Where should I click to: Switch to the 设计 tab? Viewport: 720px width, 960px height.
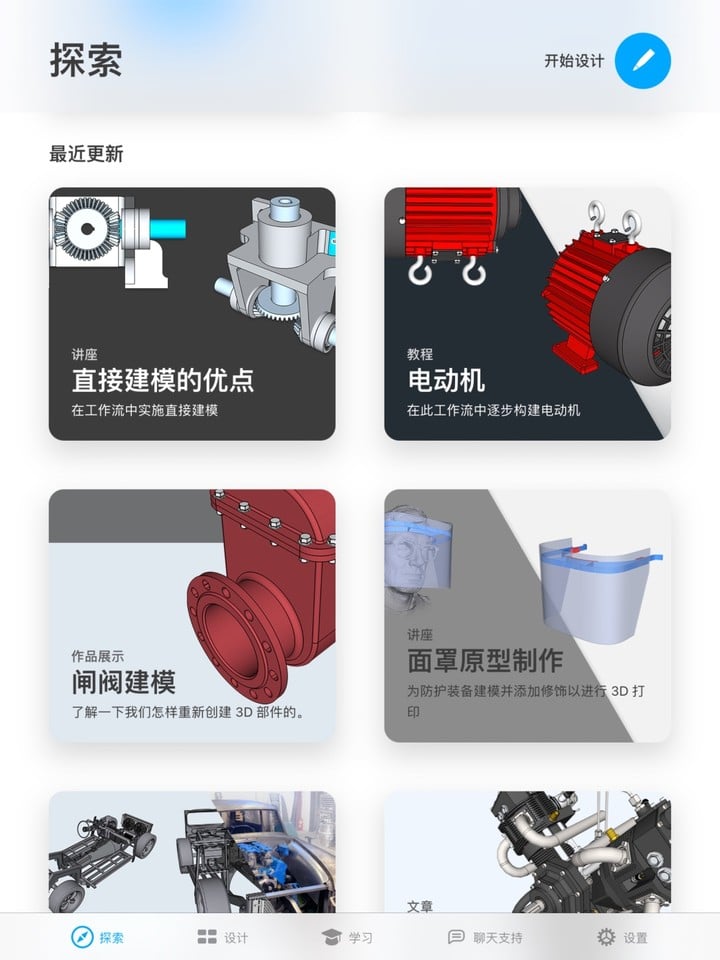222,937
